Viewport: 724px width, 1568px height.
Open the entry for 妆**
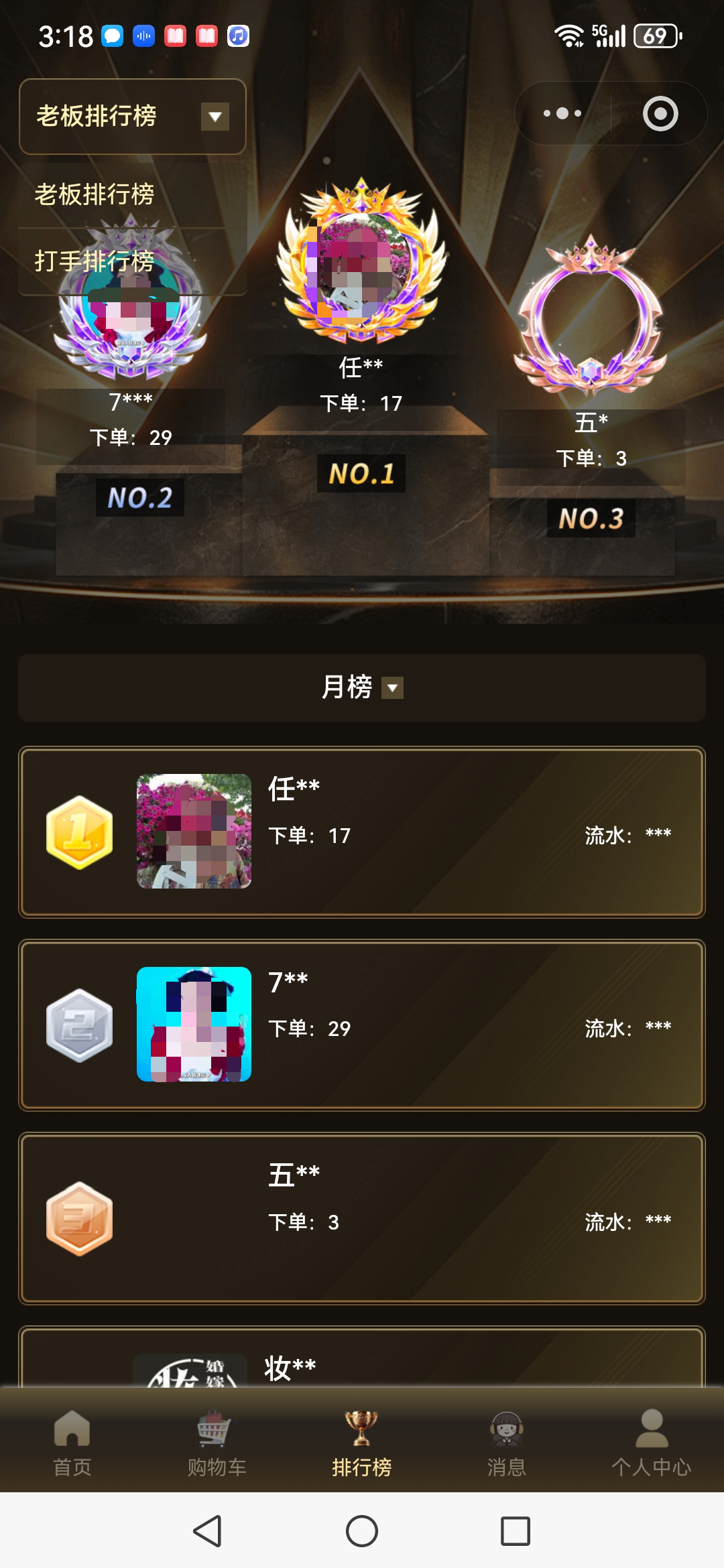362,1360
